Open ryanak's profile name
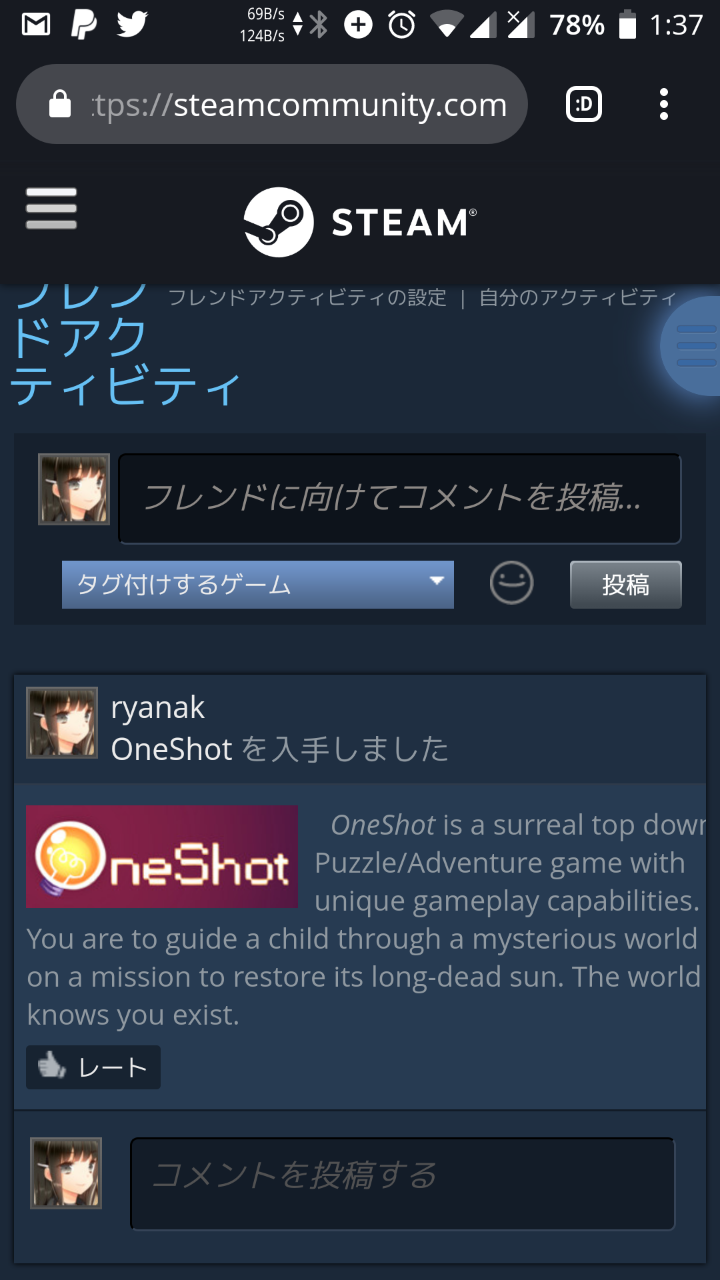 tap(158, 708)
